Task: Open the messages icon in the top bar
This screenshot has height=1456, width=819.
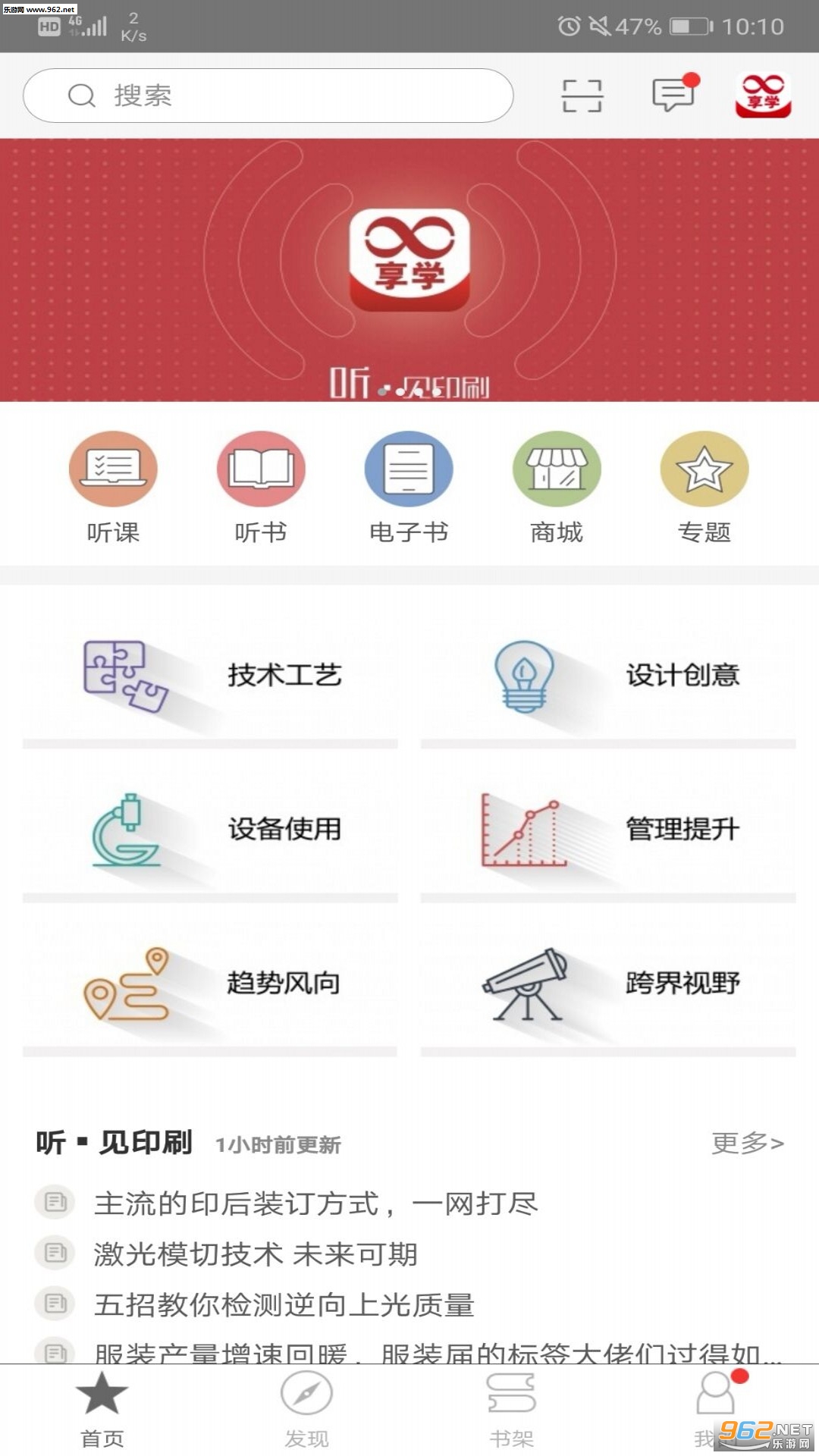Action: point(673,95)
